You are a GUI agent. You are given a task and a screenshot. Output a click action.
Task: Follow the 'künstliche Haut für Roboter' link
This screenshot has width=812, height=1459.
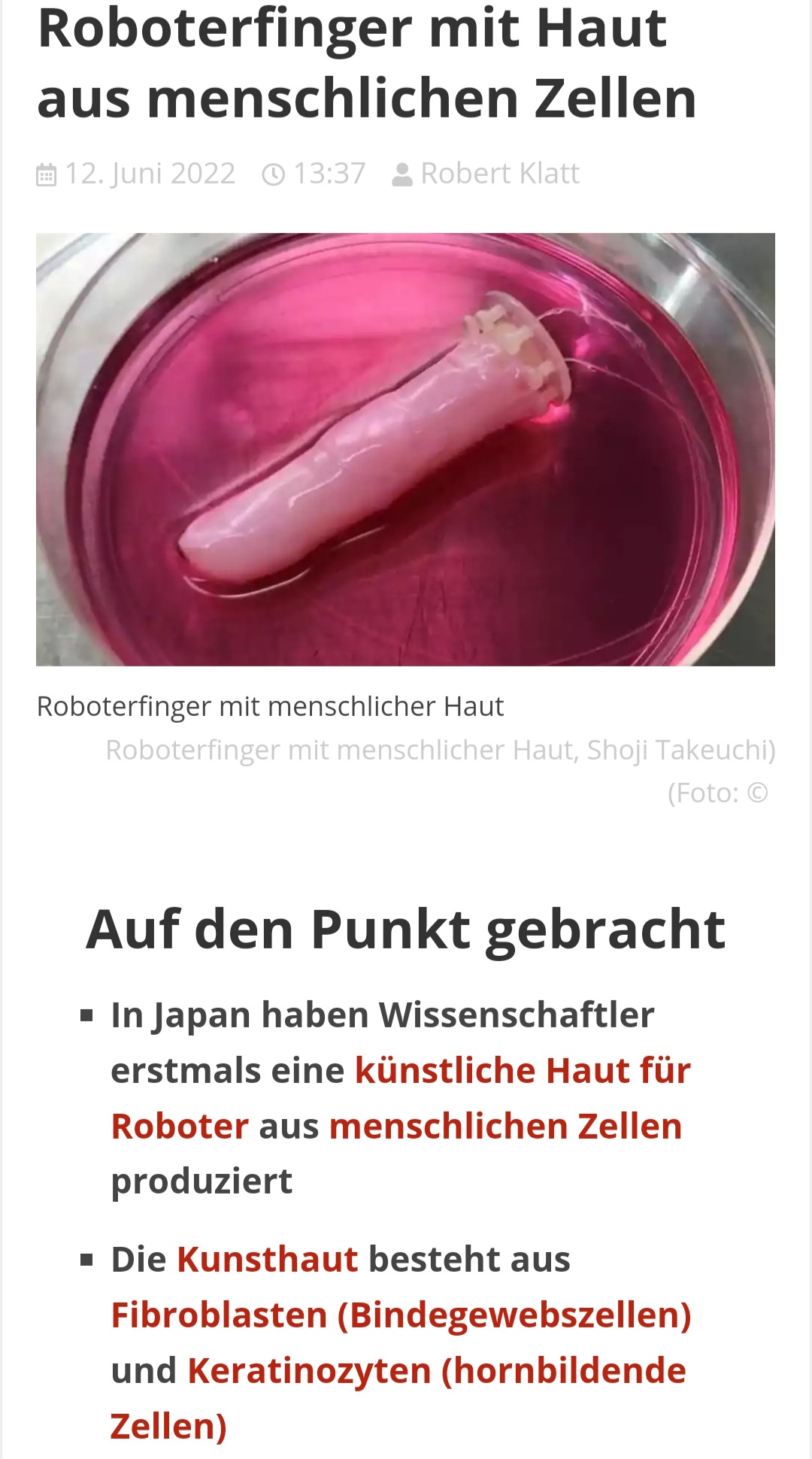pos(522,1071)
